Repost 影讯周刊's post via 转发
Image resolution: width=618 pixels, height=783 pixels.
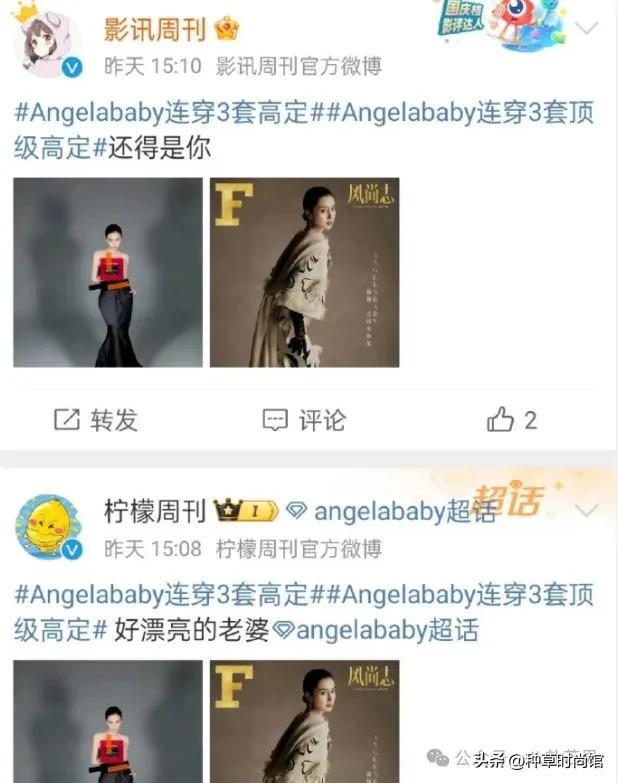coord(96,420)
